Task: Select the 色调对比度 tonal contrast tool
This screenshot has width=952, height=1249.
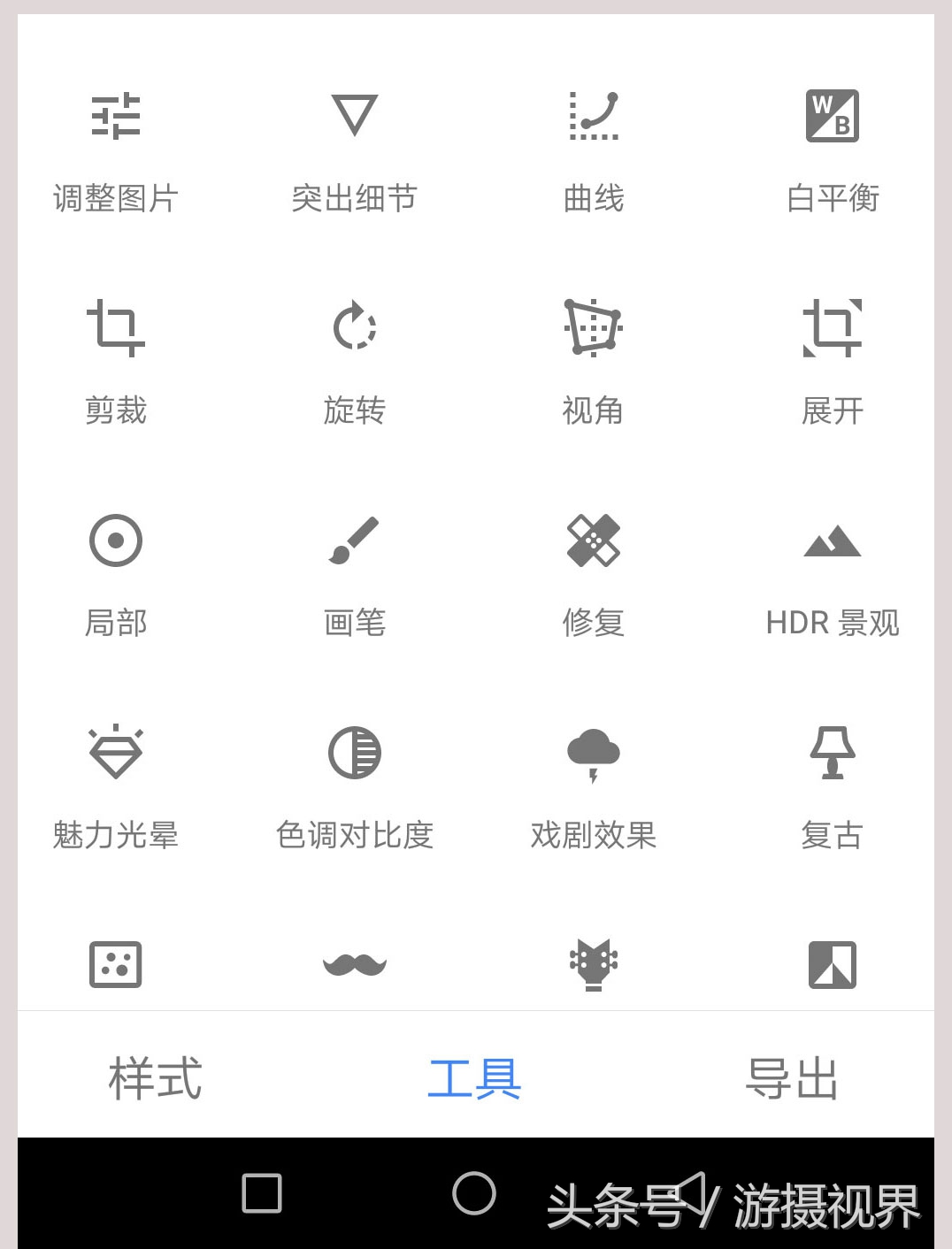Action: [354, 785]
